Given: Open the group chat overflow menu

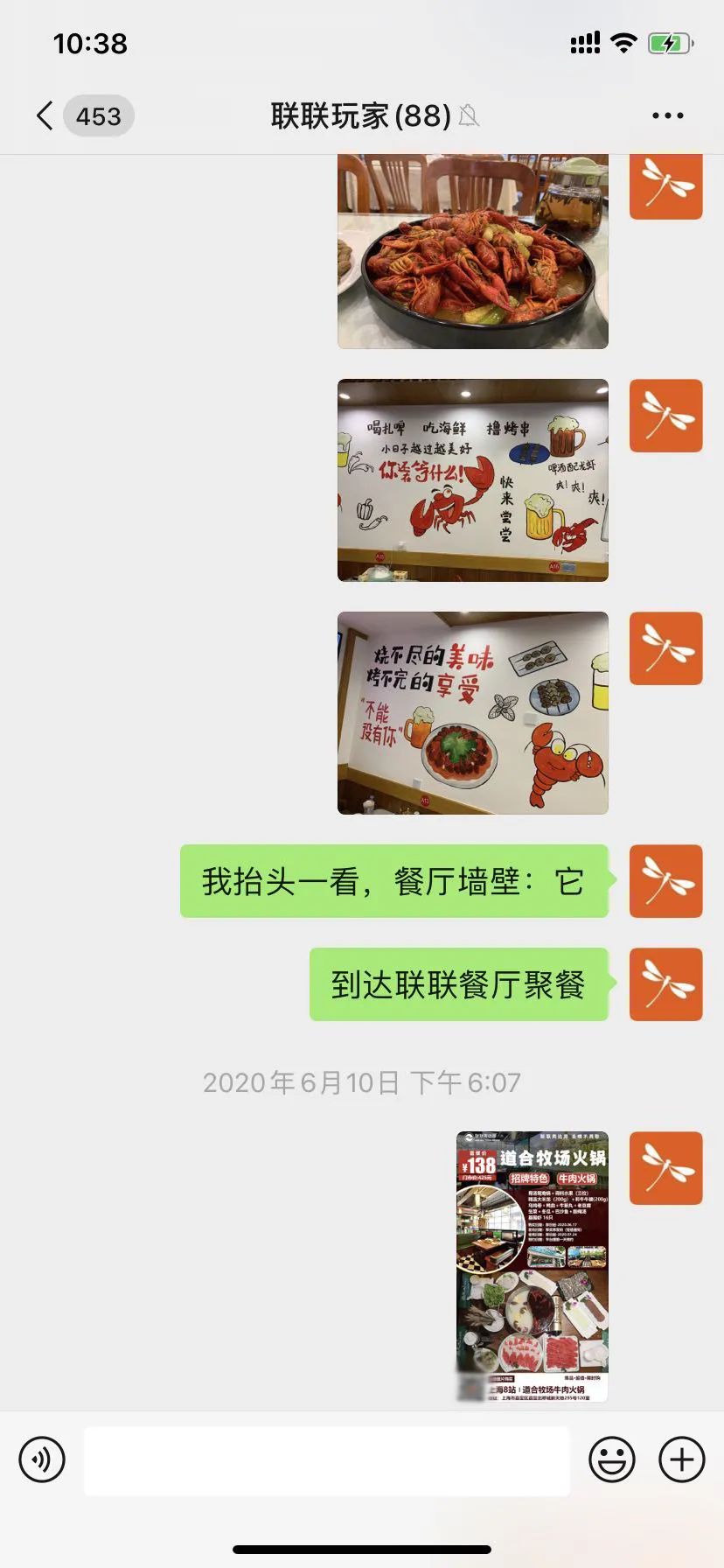Looking at the screenshot, I should tap(667, 115).
